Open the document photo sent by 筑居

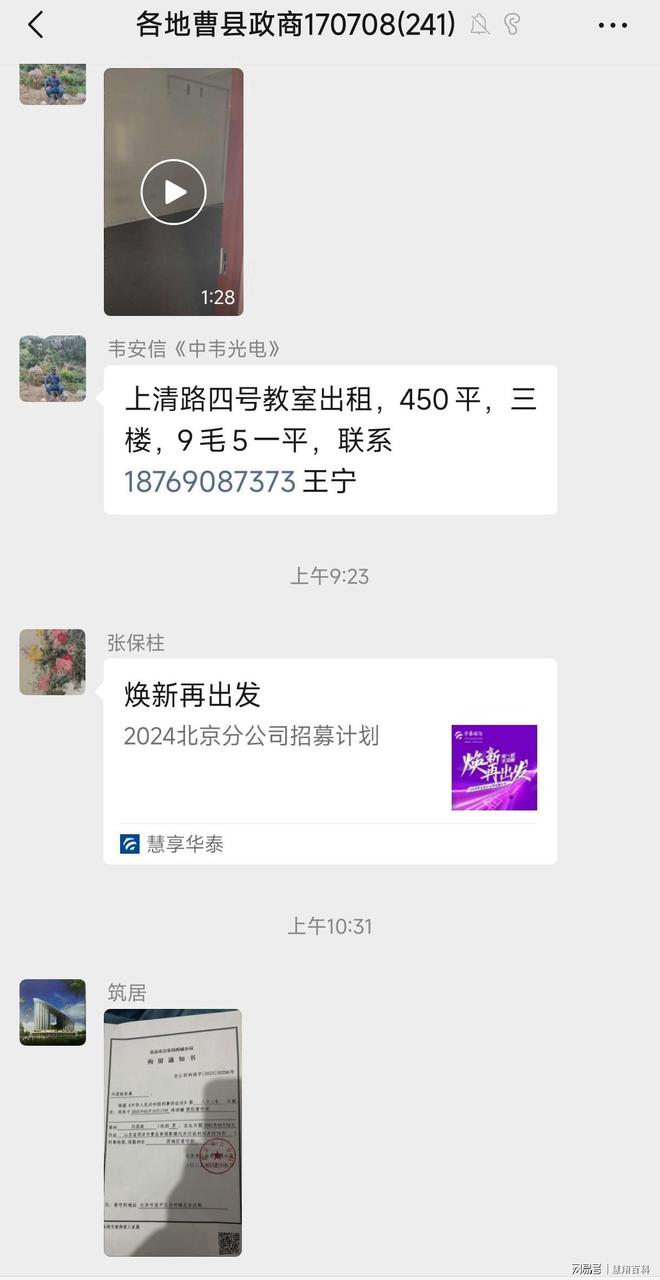(x=172, y=1132)
